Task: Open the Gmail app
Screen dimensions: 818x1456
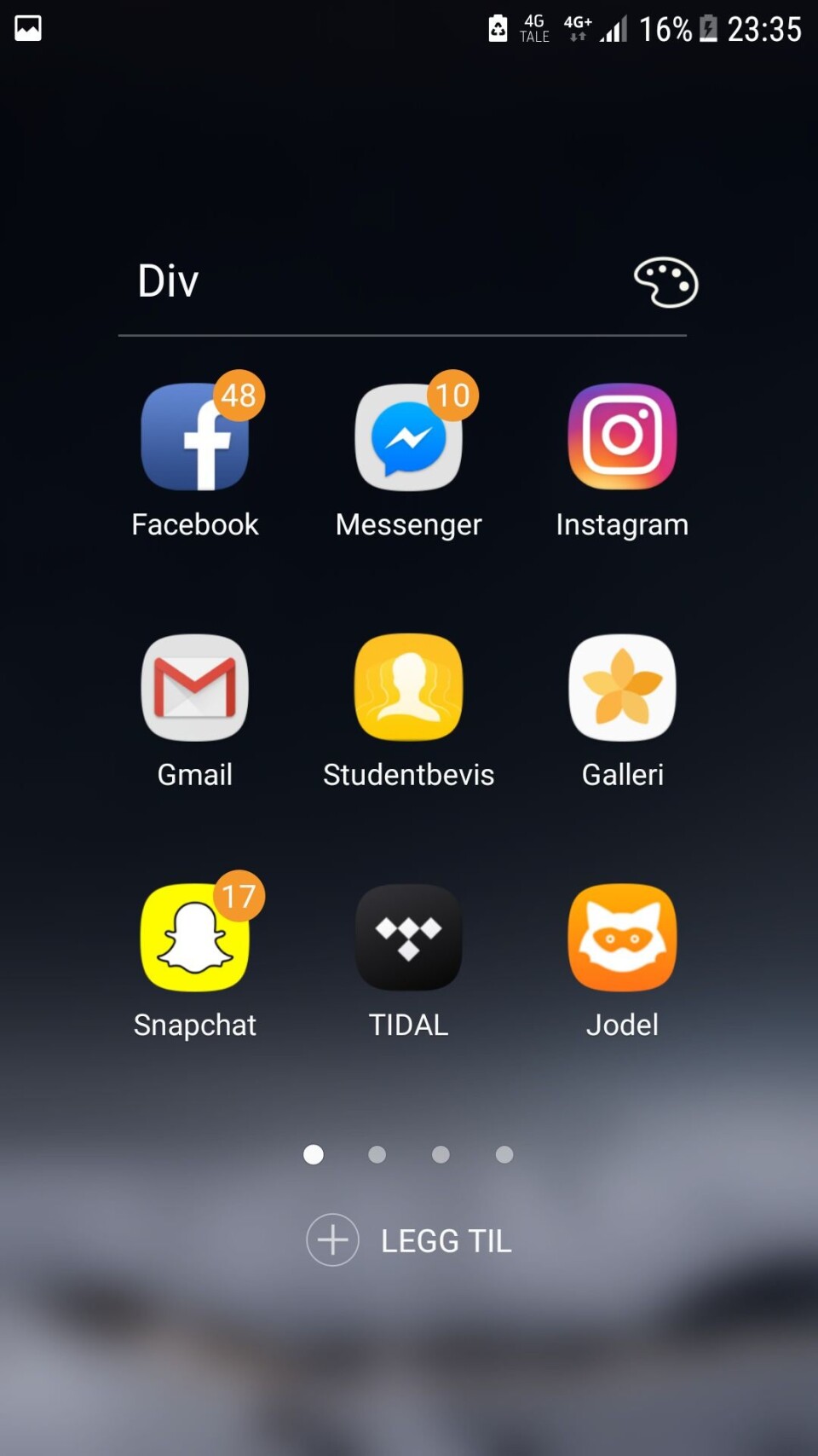Action: click(x=195, y=687)
